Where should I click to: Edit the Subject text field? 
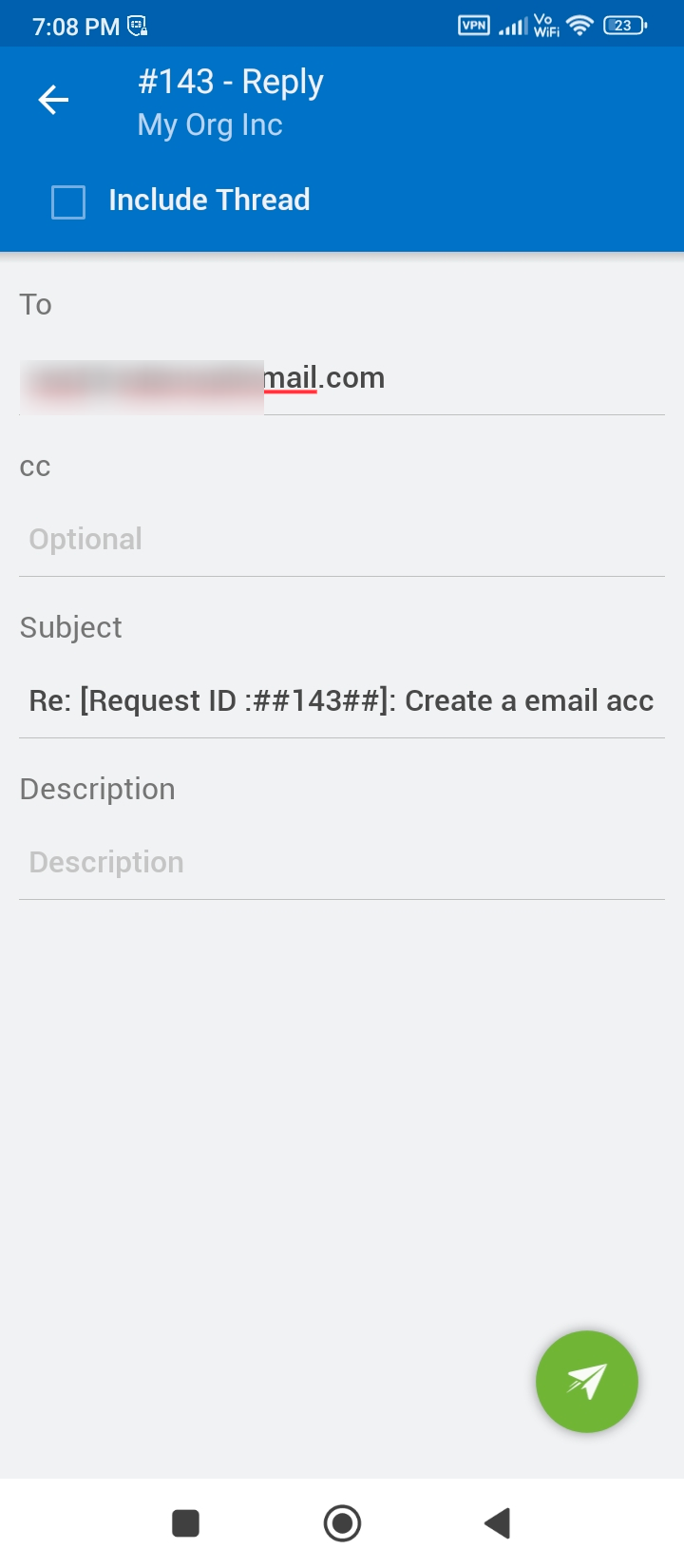click(342, 701)
